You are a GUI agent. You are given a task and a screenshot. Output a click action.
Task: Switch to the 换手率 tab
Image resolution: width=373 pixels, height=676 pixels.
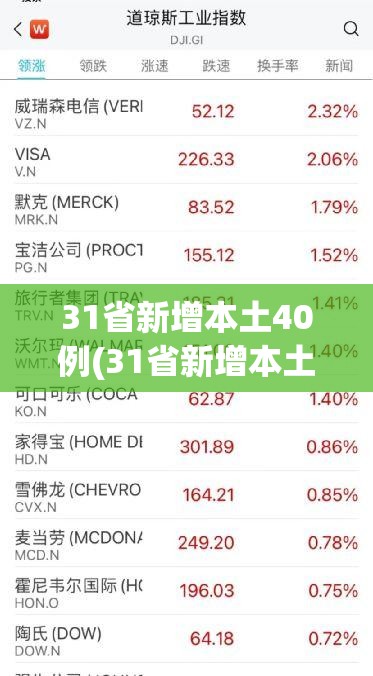point(278,66)
